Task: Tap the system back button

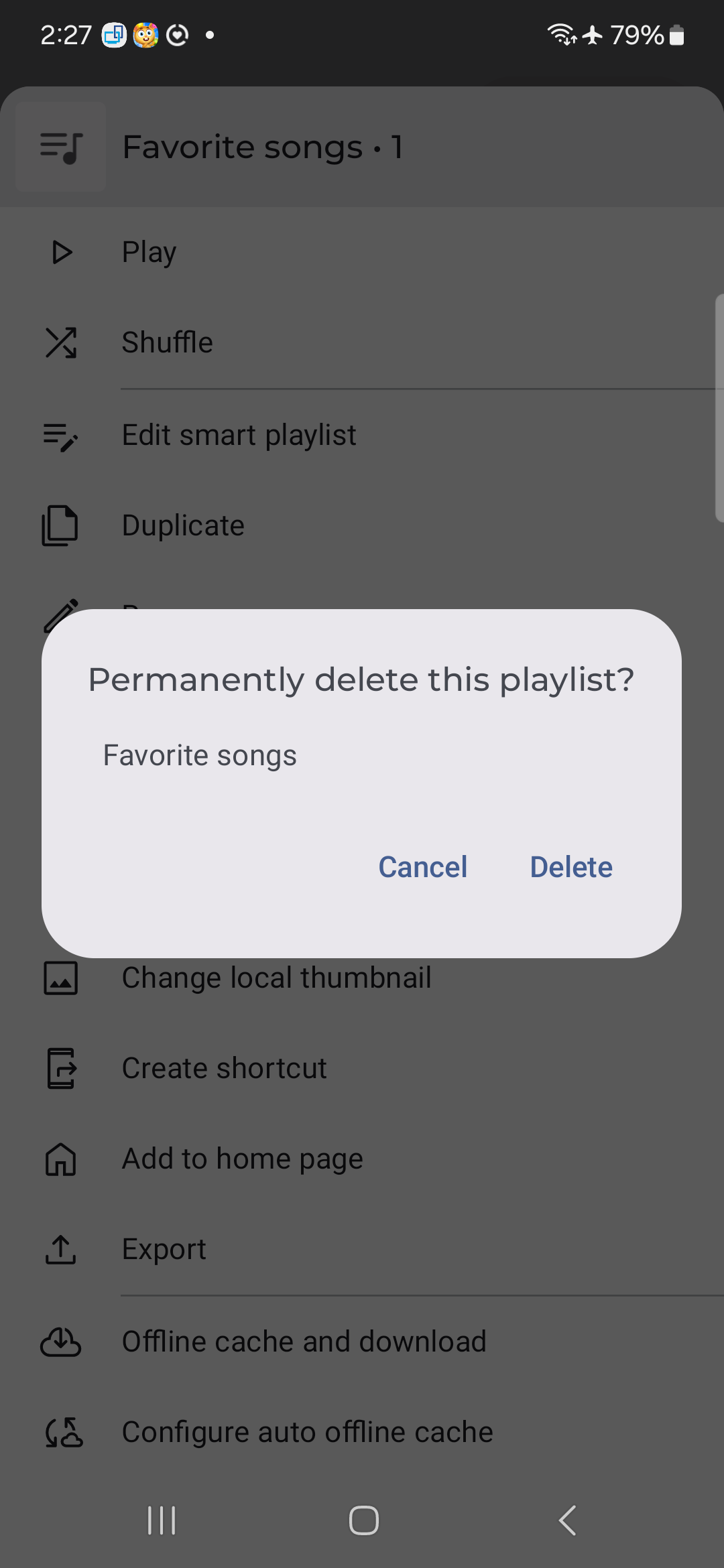Action: (567, 1520)
